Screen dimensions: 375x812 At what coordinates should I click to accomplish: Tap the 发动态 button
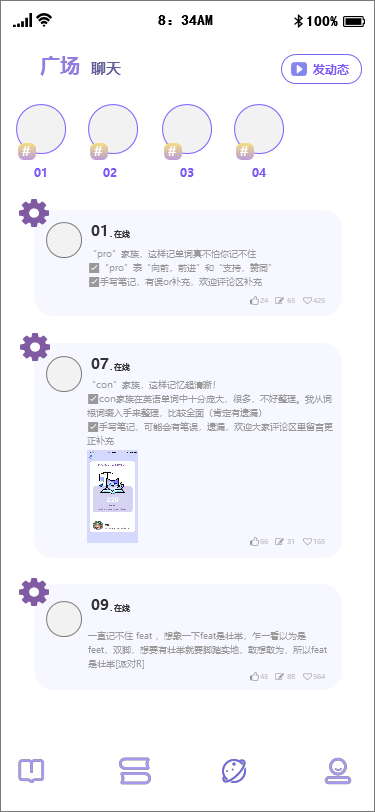pyautogui.click(x=321, y=69)
